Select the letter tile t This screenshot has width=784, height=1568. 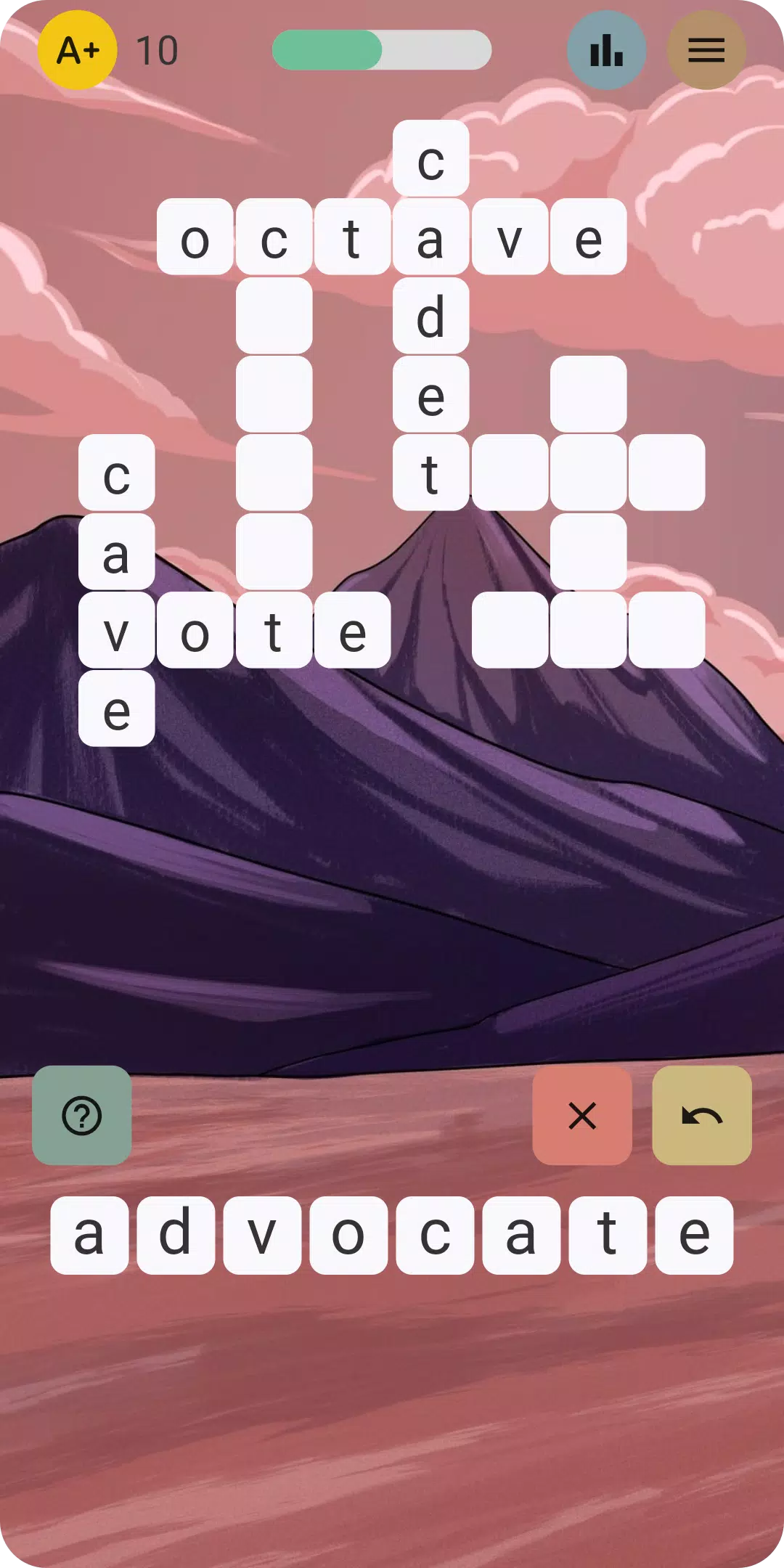608,1235
